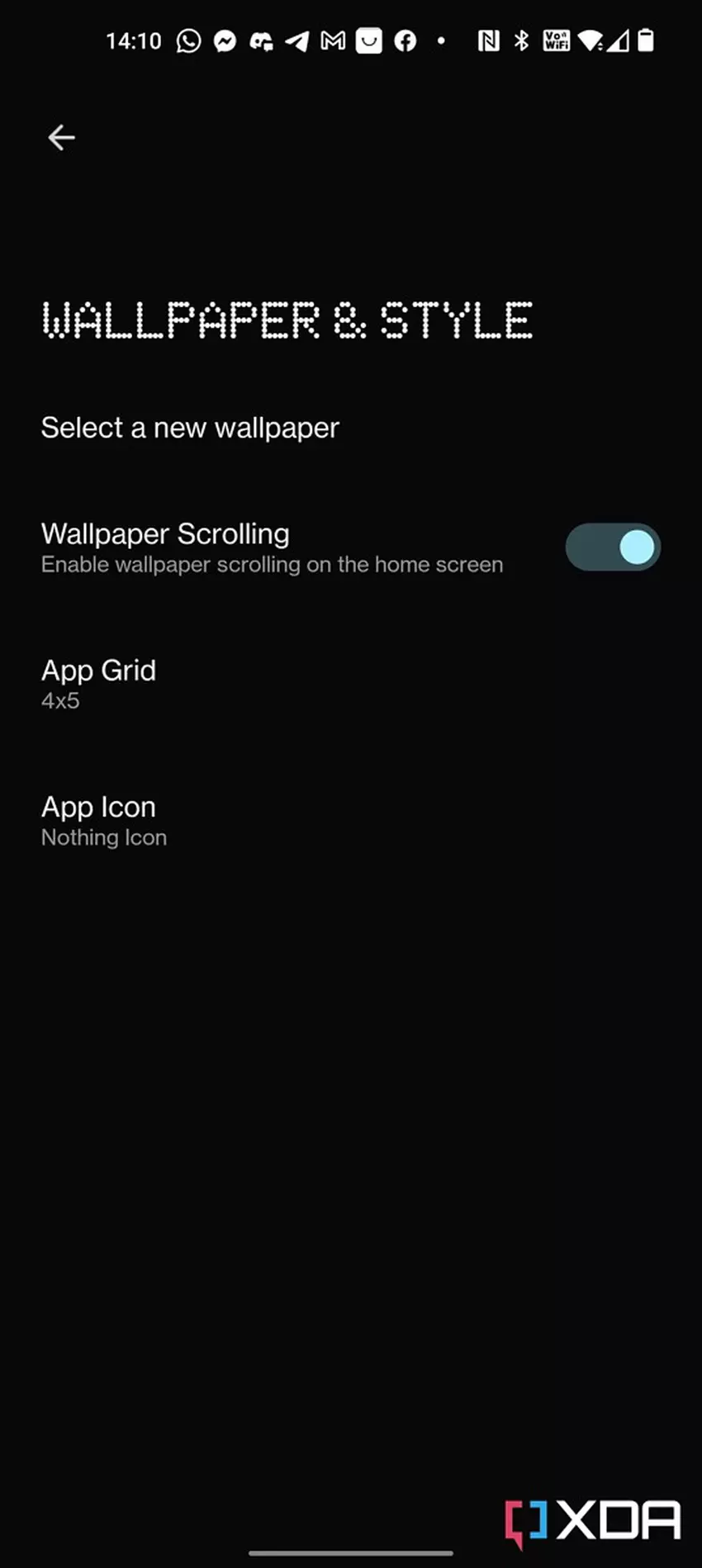
Task: Open App Grid setting
Action: [99, 683]
